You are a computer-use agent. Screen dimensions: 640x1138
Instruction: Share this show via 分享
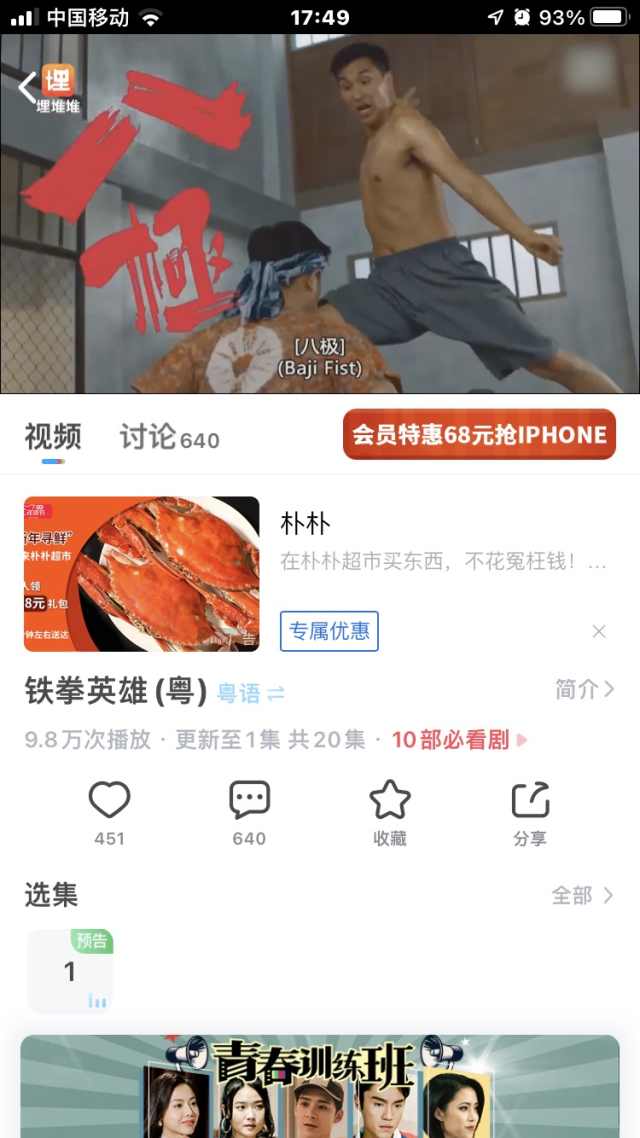(x=530, y=813)
